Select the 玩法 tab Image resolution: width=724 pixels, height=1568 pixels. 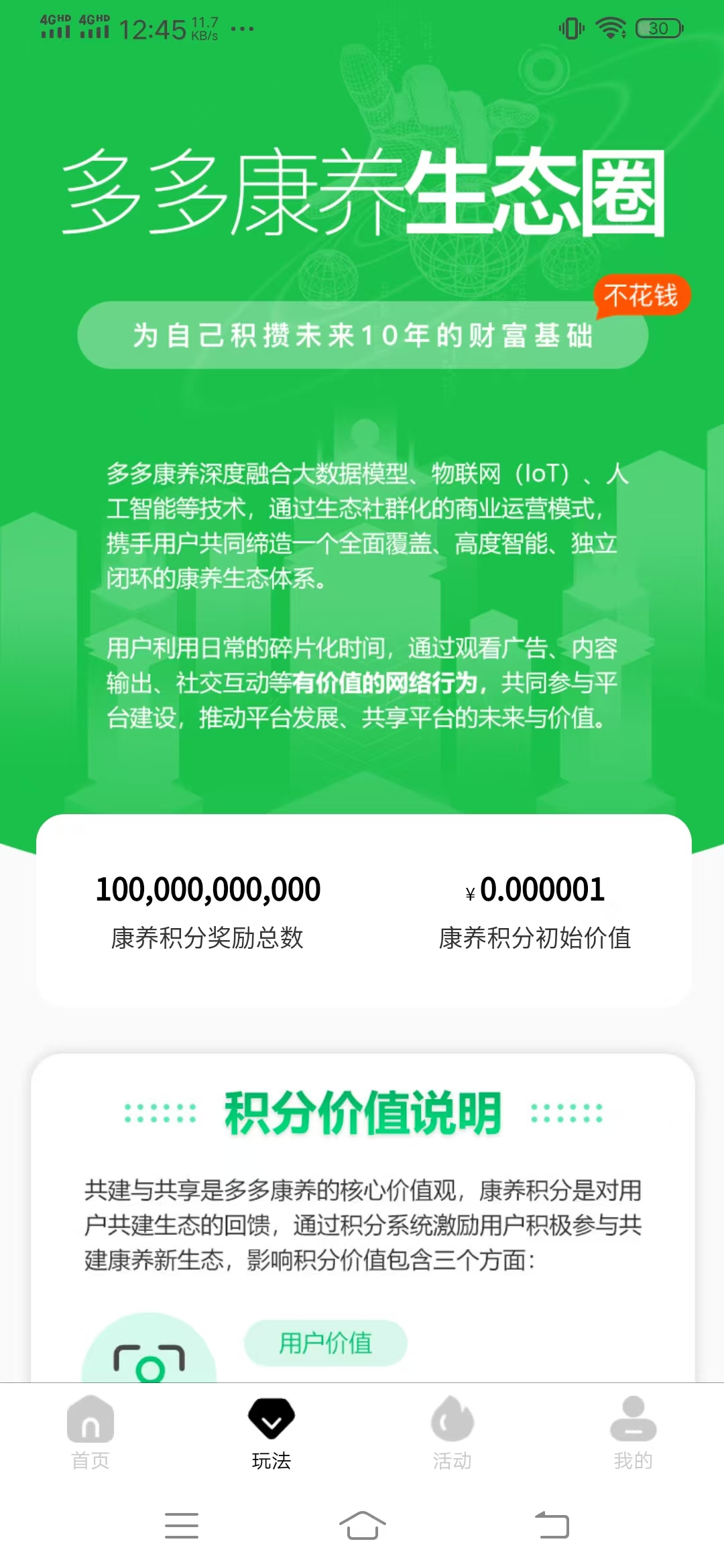[271, 1433]
